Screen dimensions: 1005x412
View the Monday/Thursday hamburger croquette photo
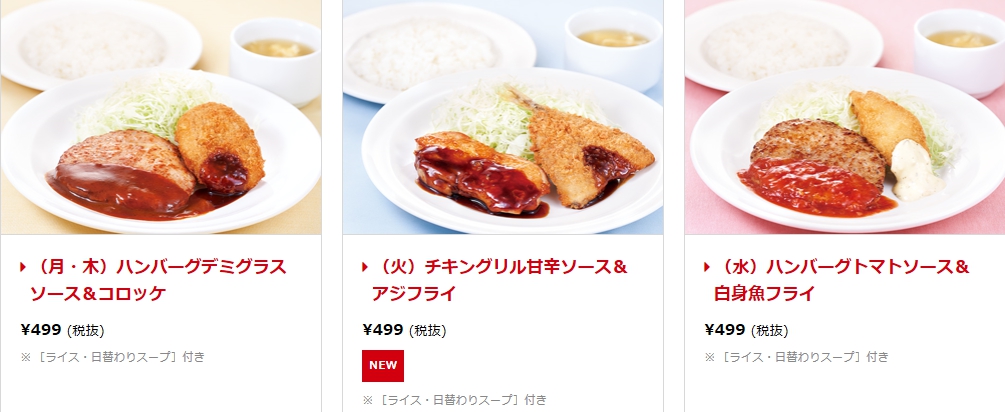pos(160,117)
